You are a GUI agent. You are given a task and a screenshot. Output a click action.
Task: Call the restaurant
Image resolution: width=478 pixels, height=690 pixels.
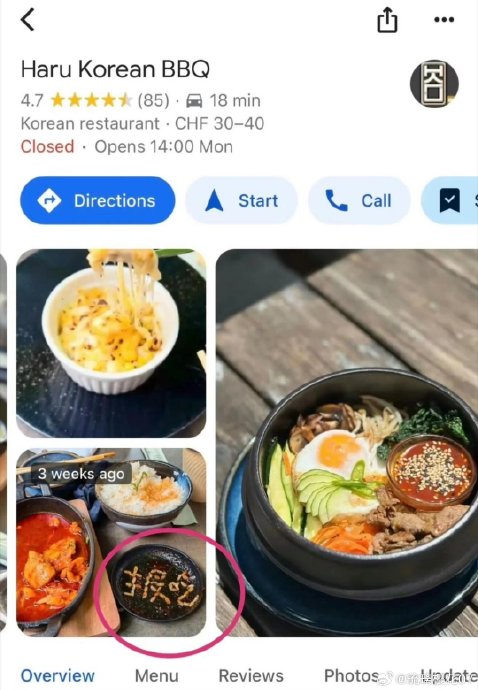[359, 200]
